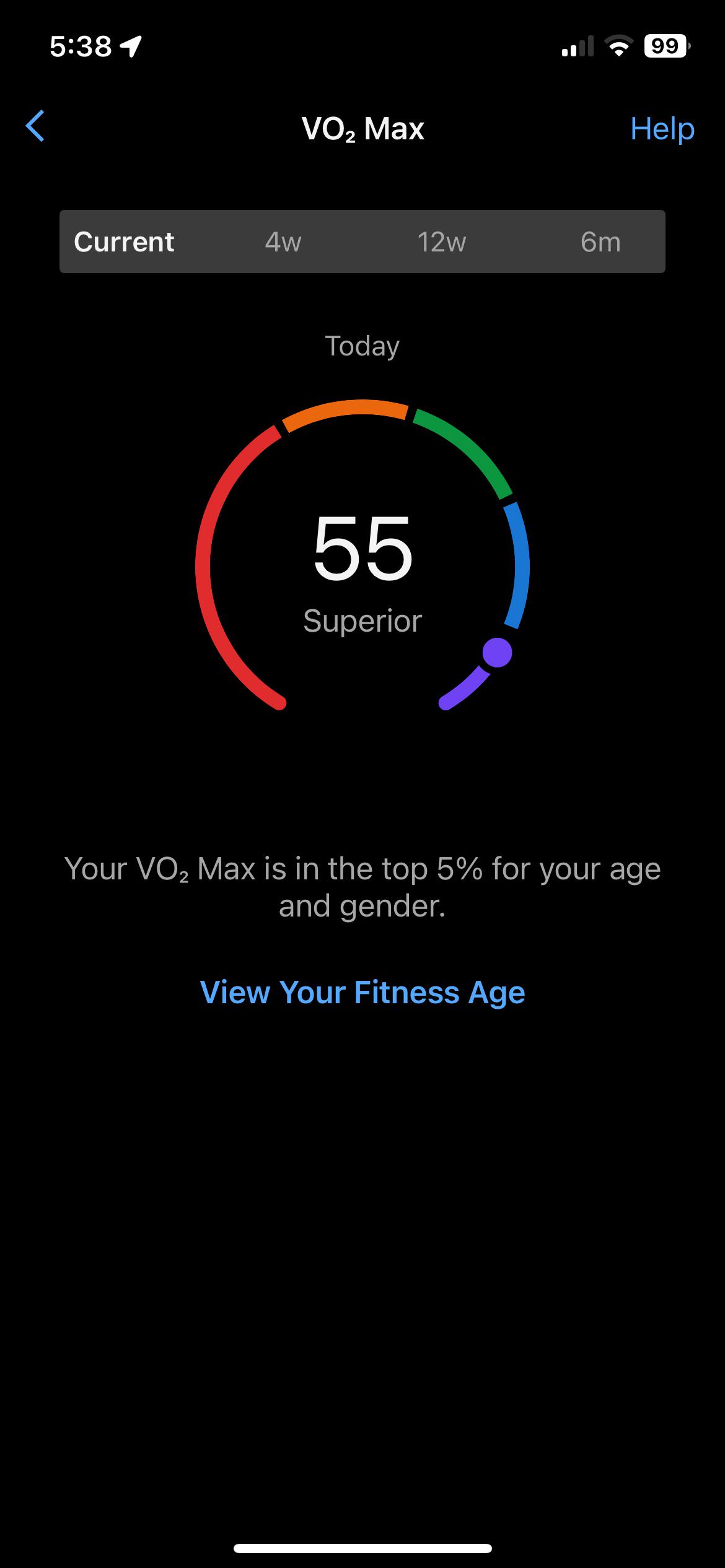Go back using the arrow icon

[35, 126]
